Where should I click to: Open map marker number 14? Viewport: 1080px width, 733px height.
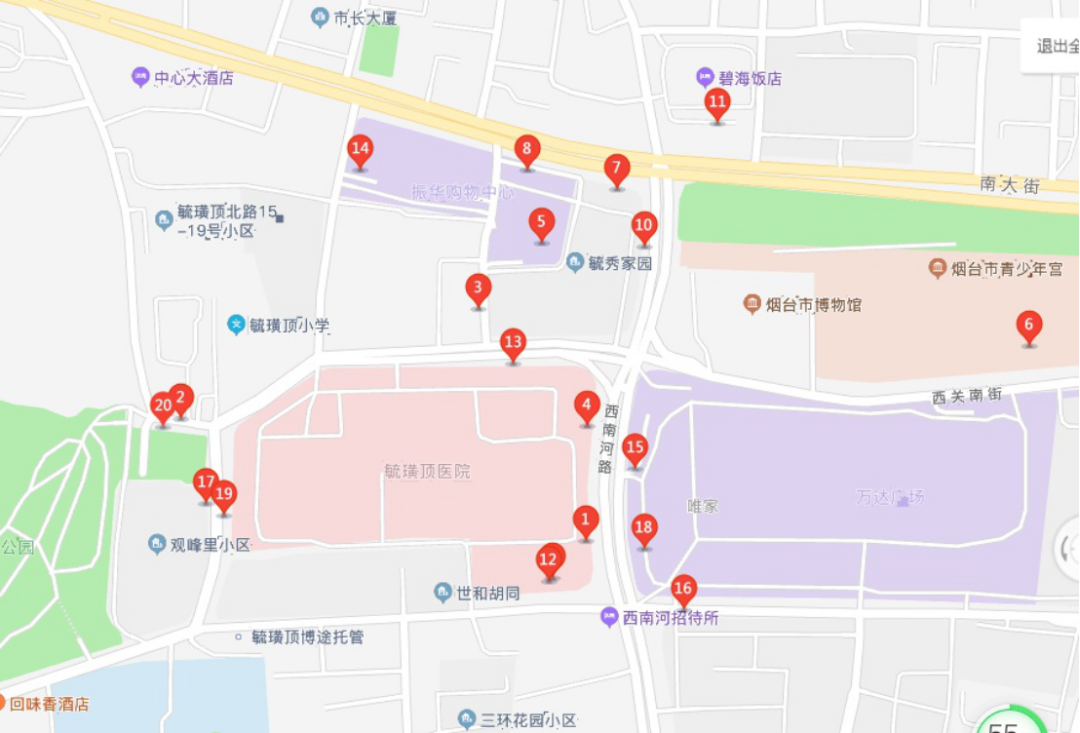360,151
